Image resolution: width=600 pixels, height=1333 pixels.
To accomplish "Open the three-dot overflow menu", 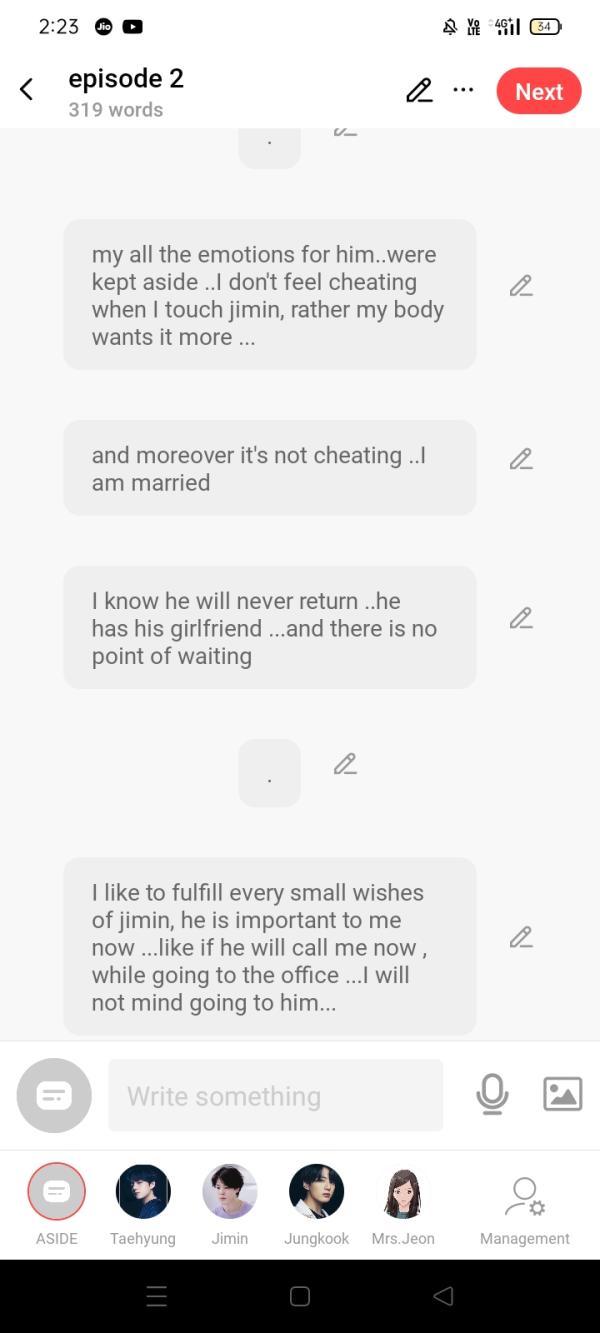I will 463,90.
